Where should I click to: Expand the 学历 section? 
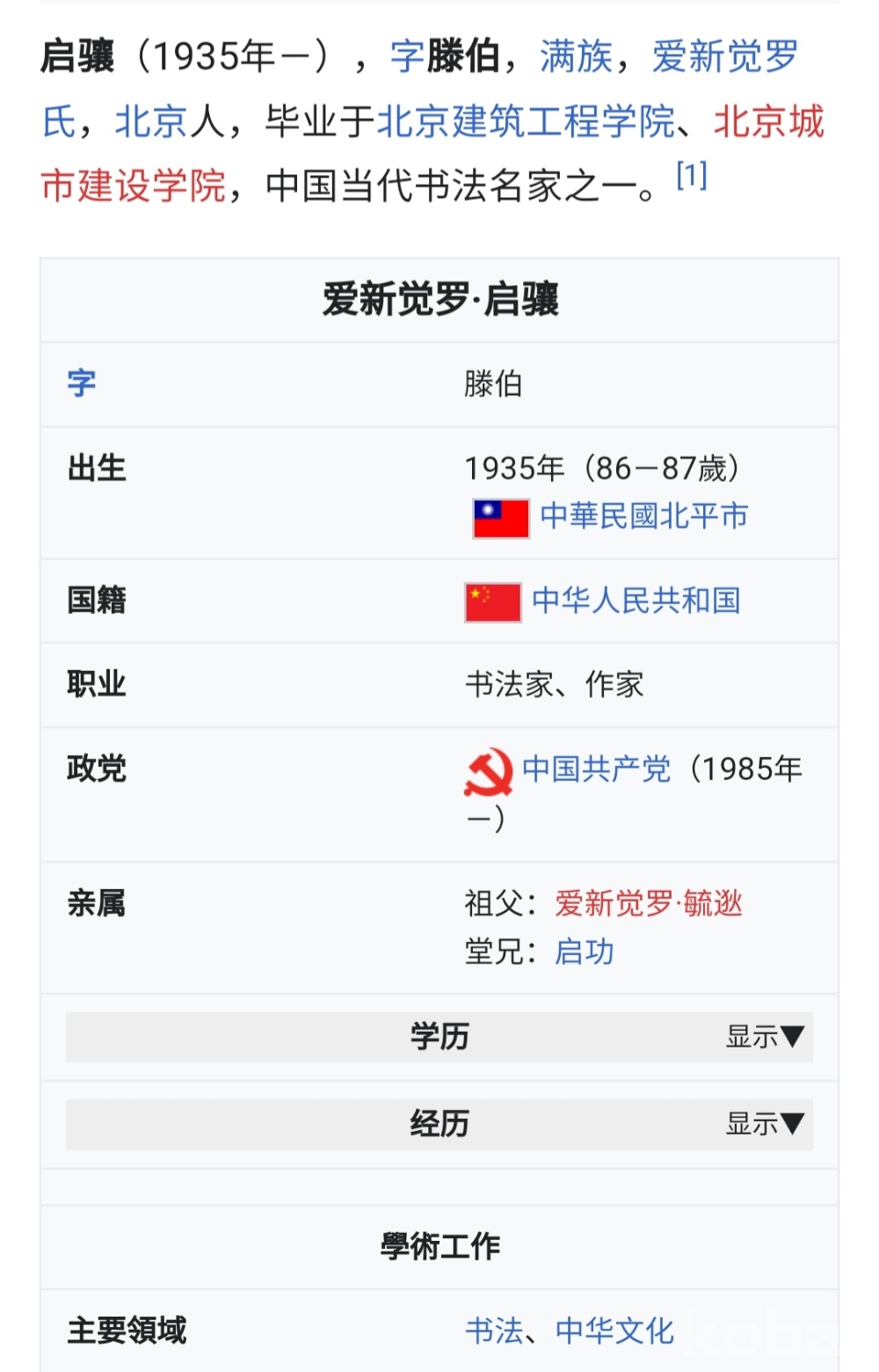point(764,1037)
